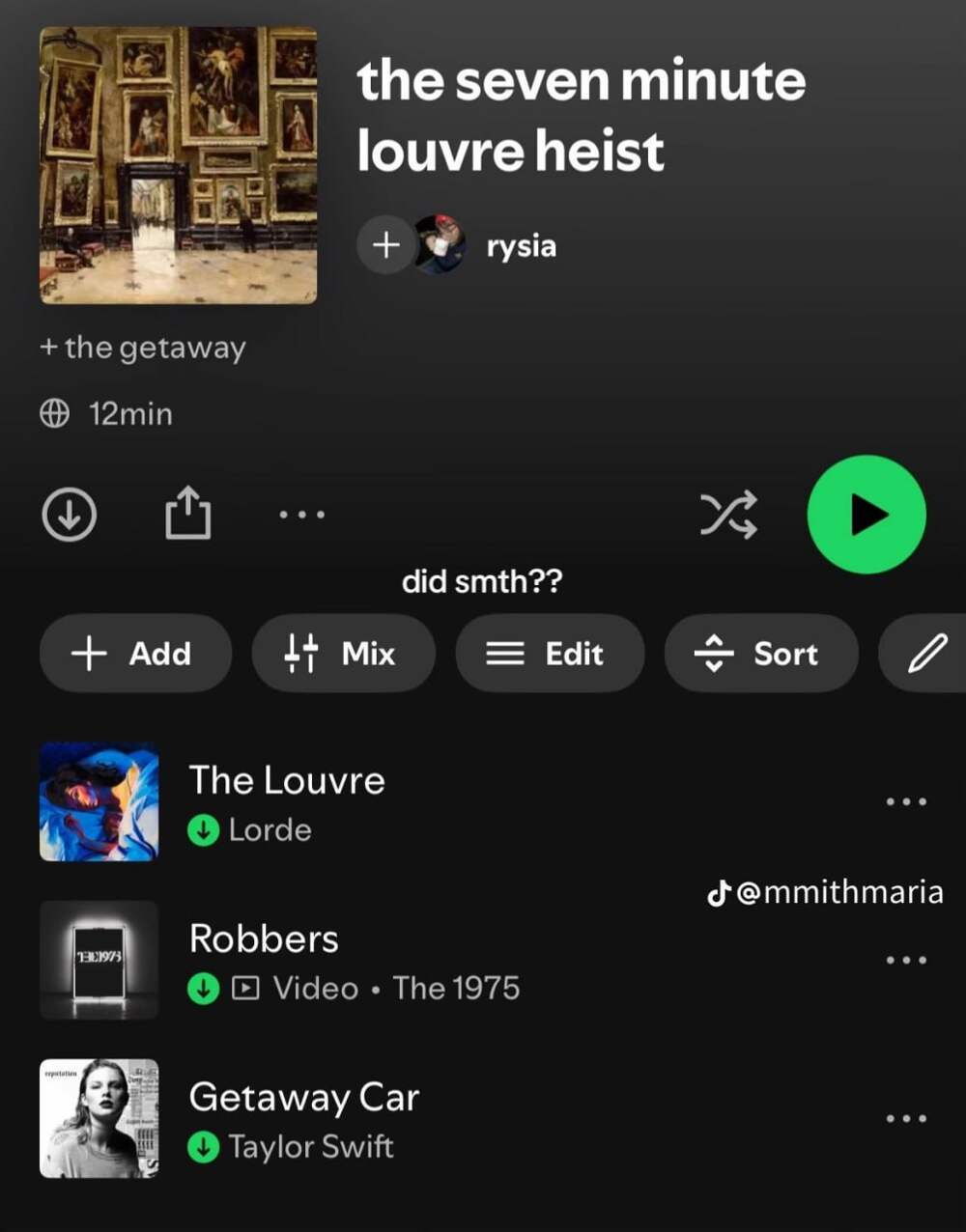This screenshot has width=966, height=1232.
Task: Open more options for The Louvre
Action: click(x=906, y=801)
